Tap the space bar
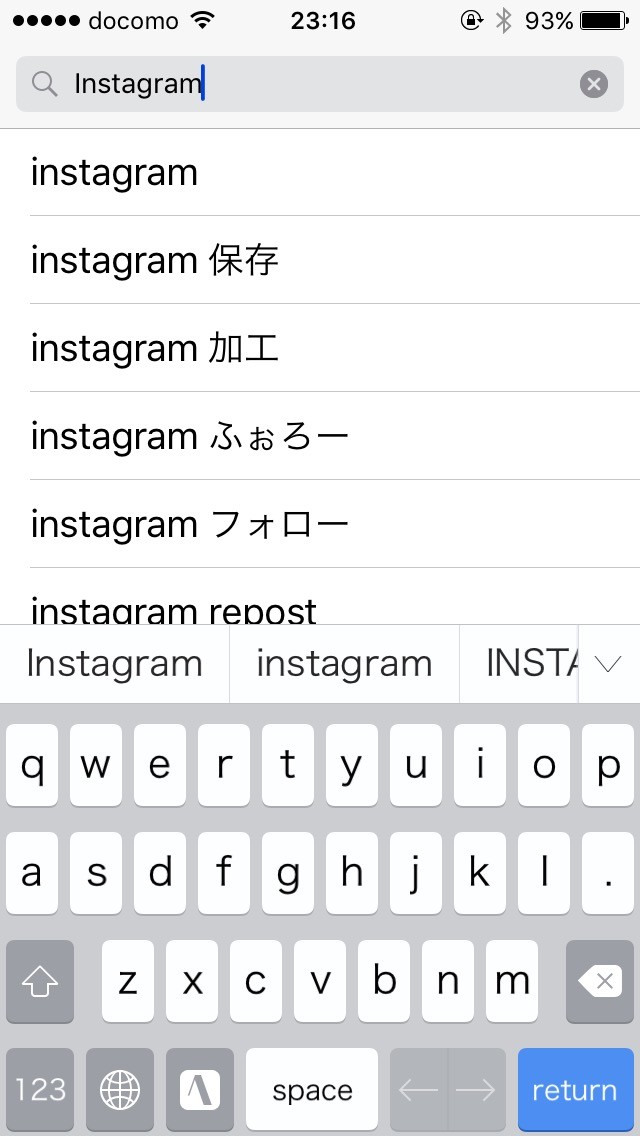This screenshot has height=1136, width=640. point(312,1090)
